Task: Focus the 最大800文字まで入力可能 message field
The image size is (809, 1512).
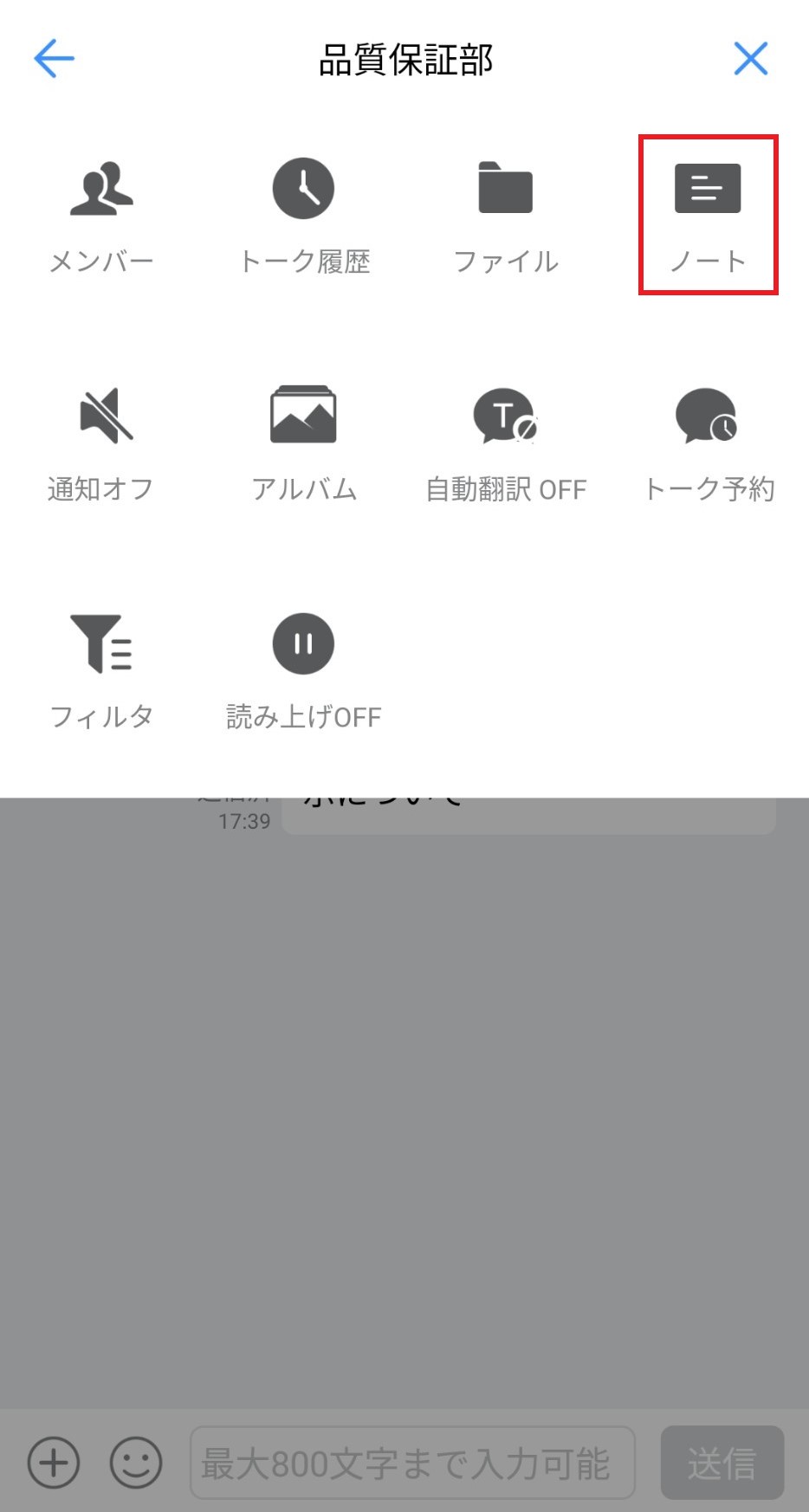Action: (412, 1463)
